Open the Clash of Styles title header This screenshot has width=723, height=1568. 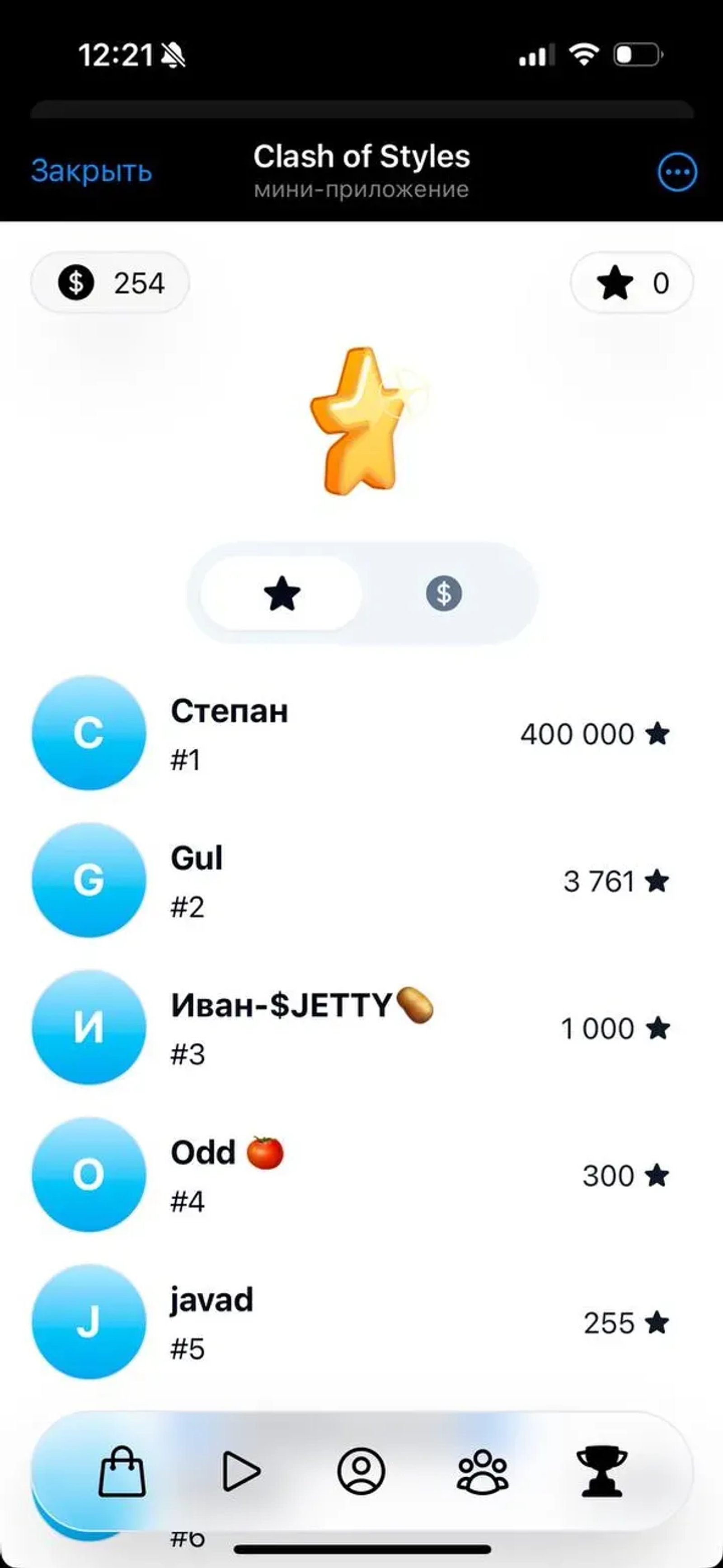tap(362, 157)
